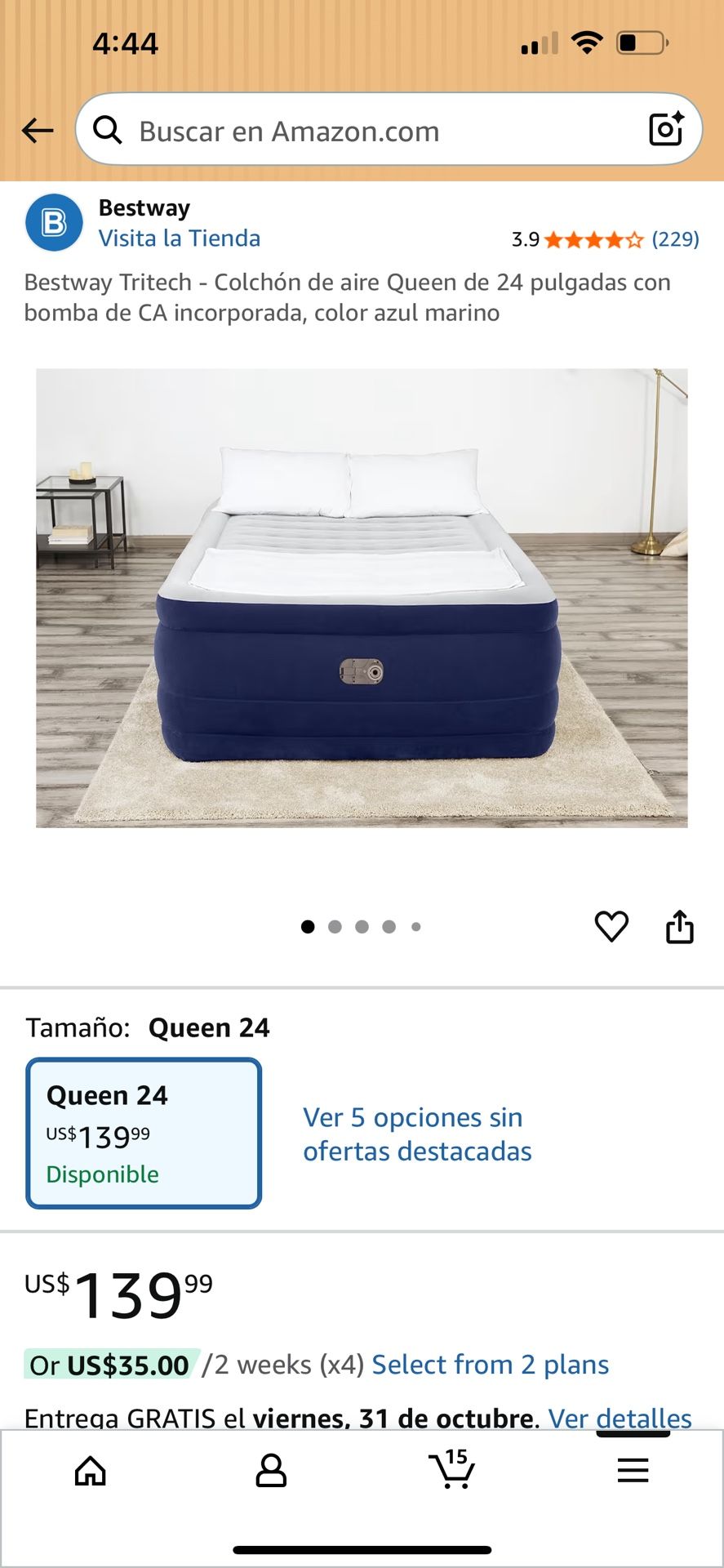This screenshot has height=1568, width=724.
Task: Open the hamburger menu tab
Action: point(633,1471)
